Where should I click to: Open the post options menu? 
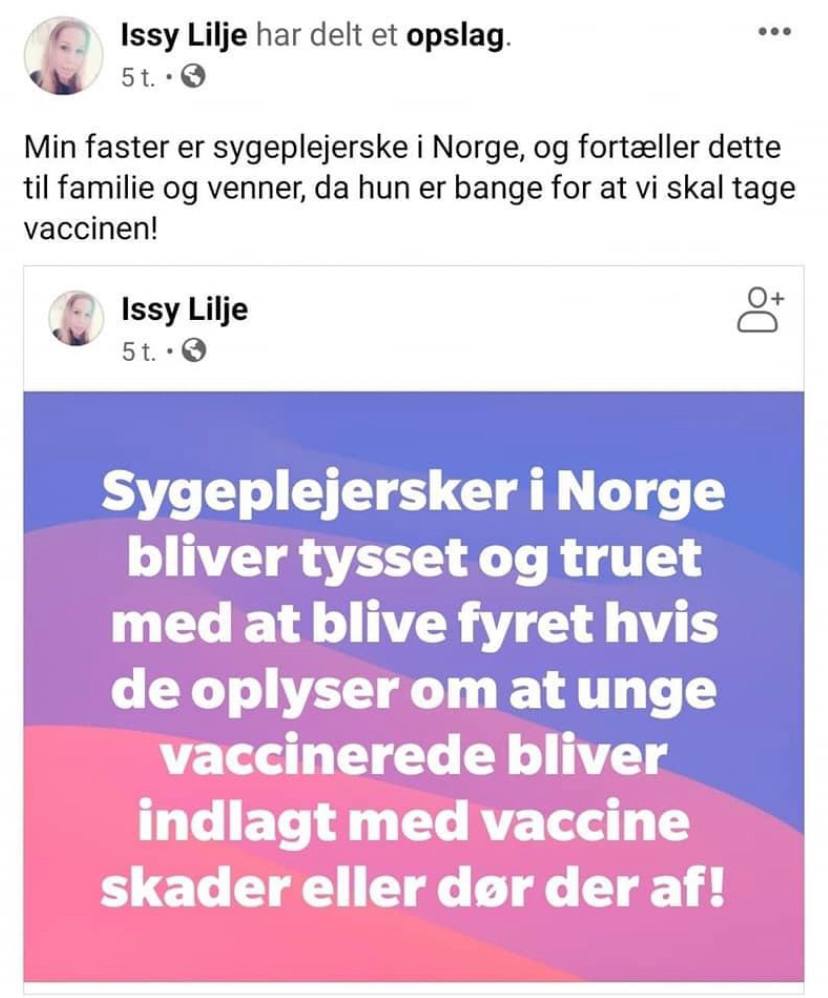[x=776, y=31]
